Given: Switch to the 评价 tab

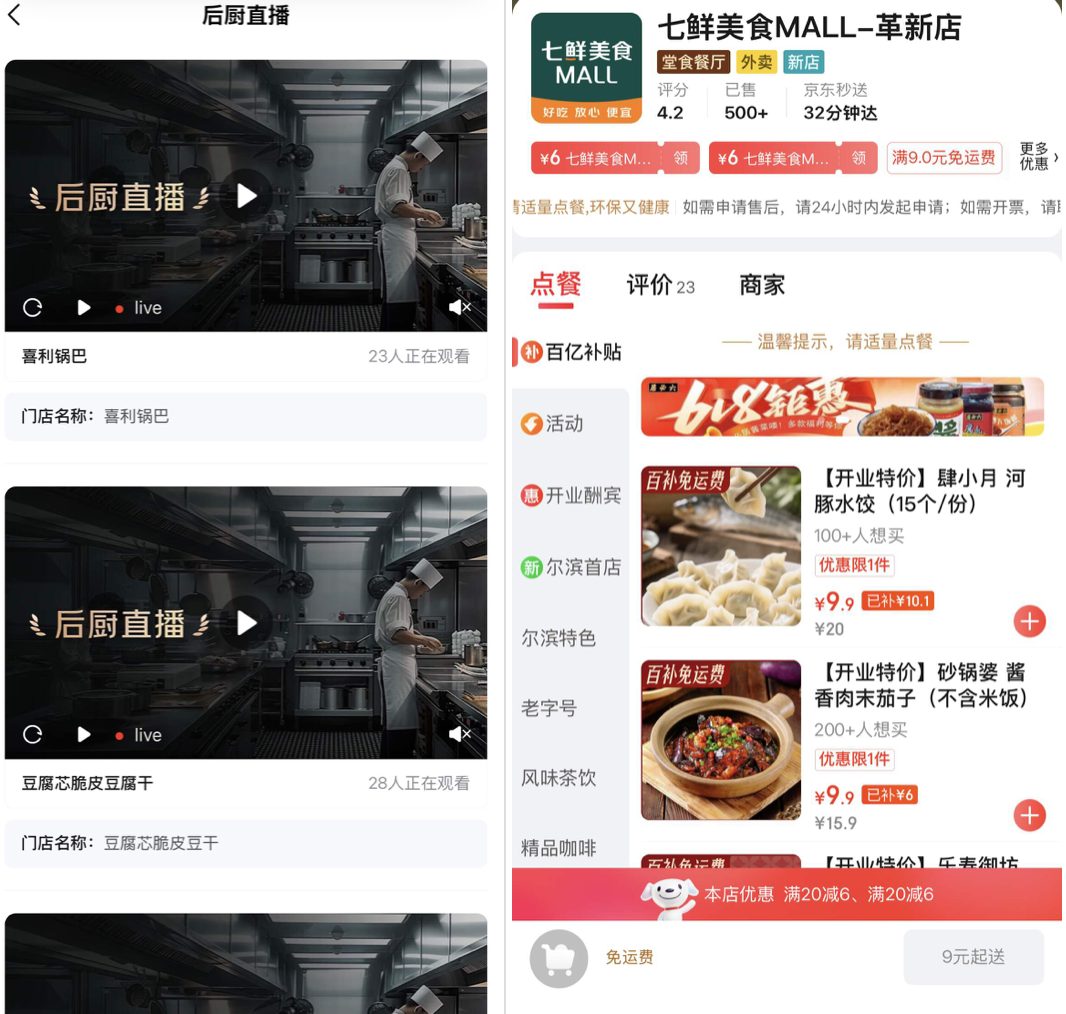Looking at the screenshot, I should point(660,285).
